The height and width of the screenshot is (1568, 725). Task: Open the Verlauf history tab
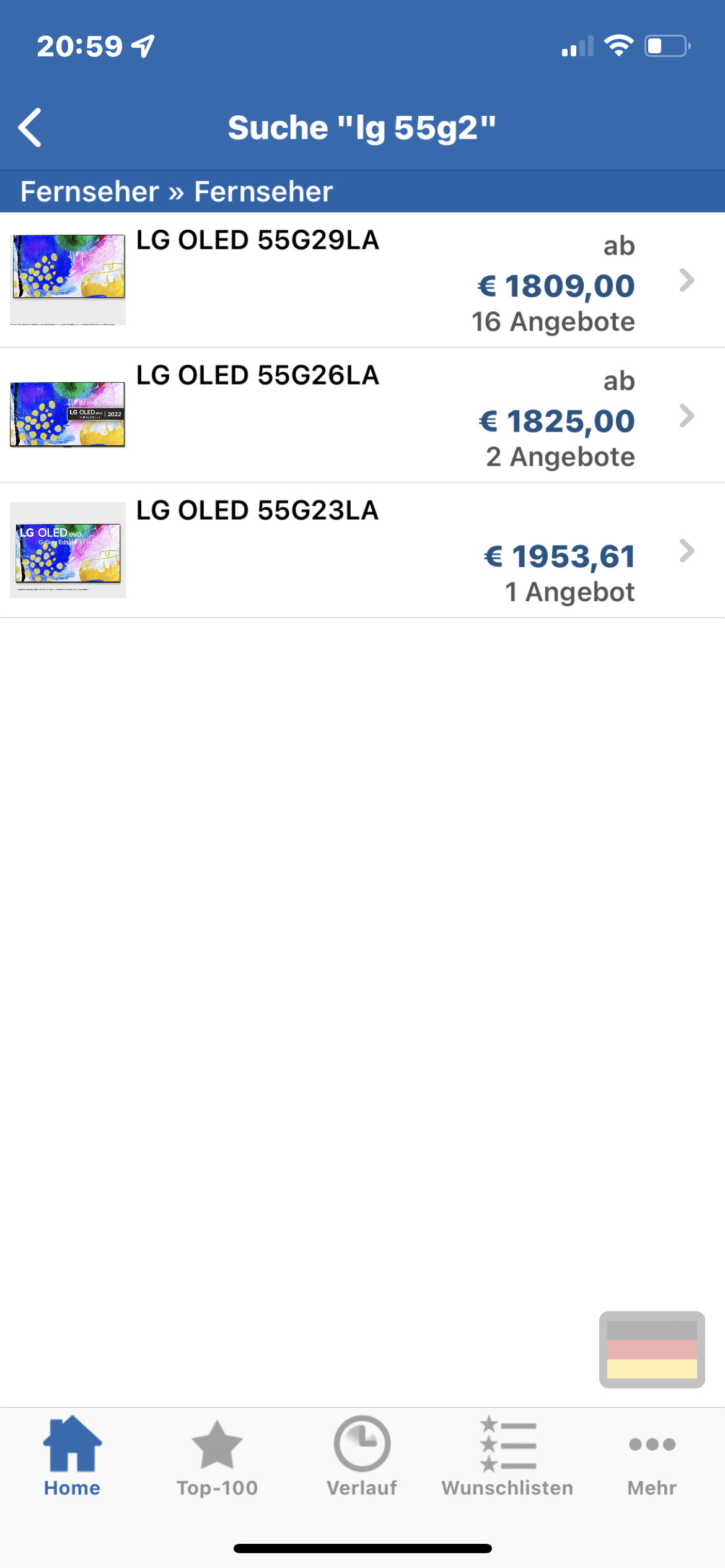point(362,1455)
